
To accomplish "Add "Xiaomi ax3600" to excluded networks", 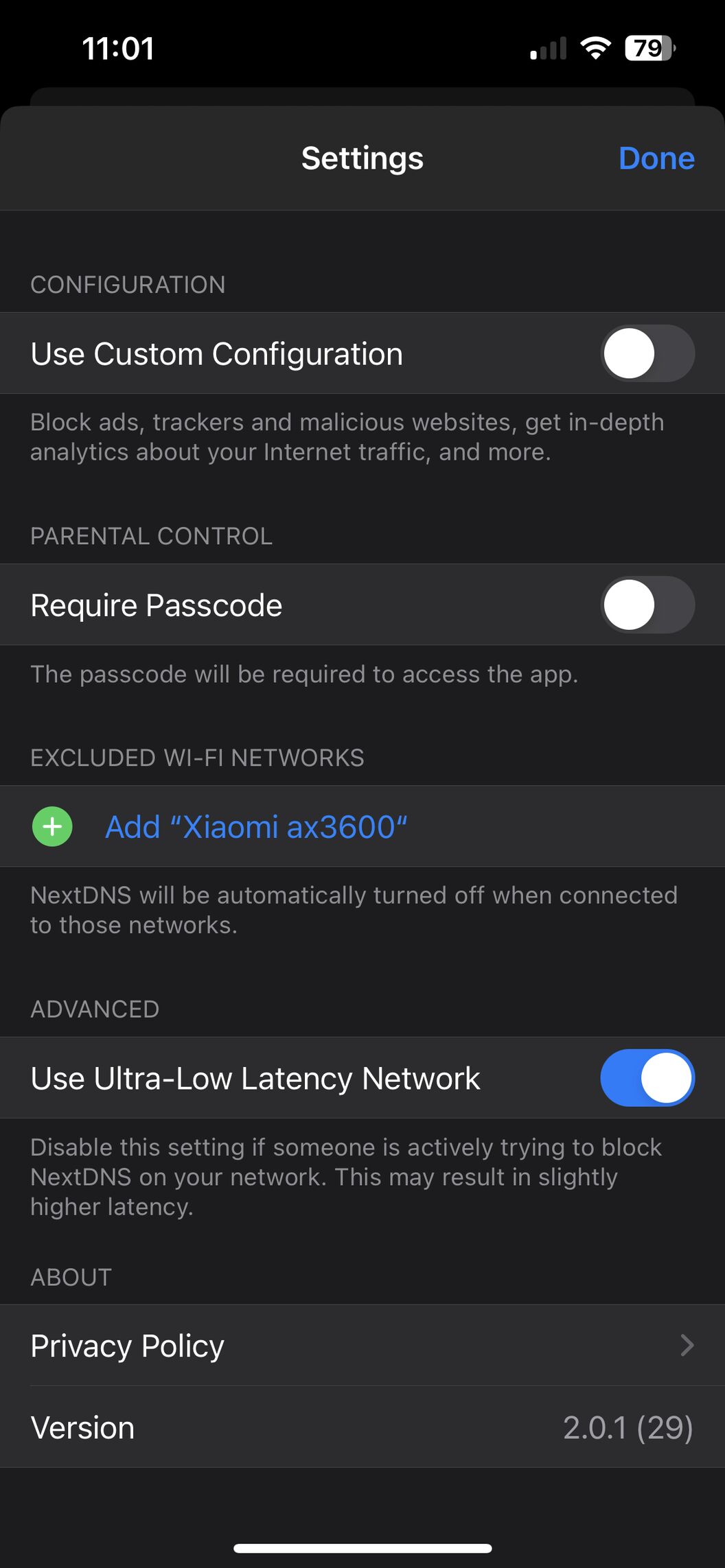I will (362, 826).
